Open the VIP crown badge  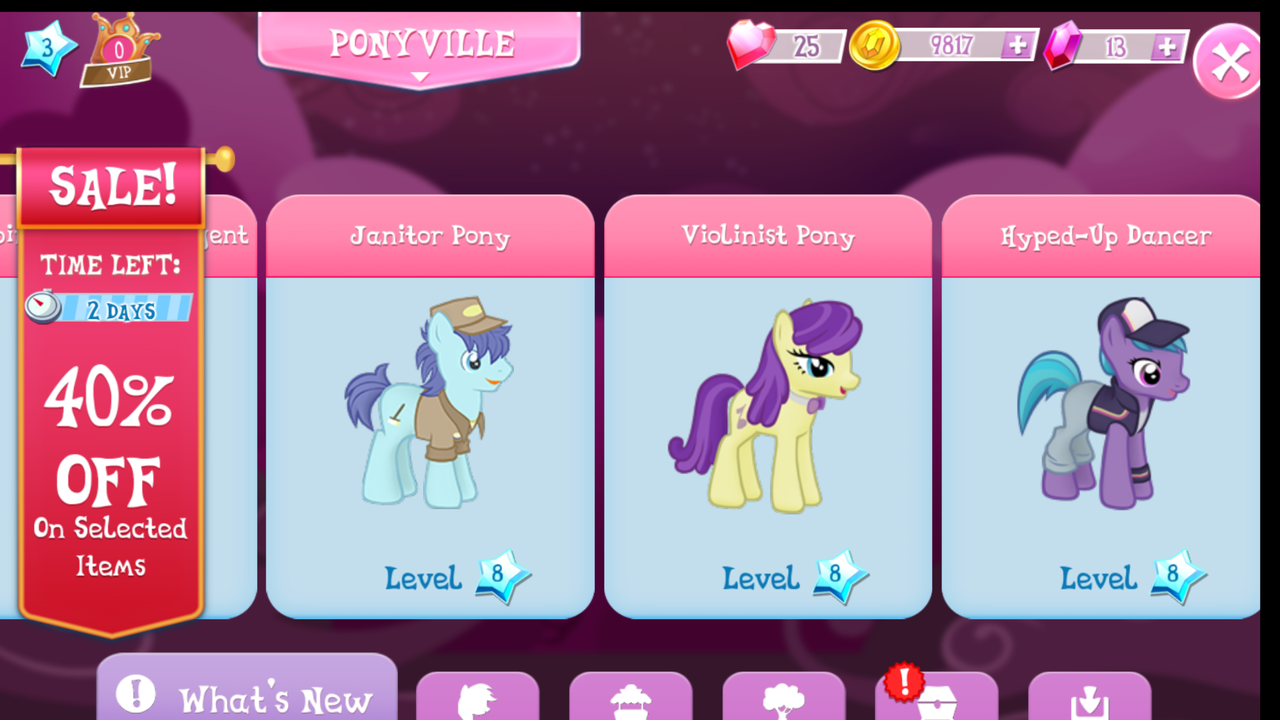pyautogui.click(x=120, y=49)
